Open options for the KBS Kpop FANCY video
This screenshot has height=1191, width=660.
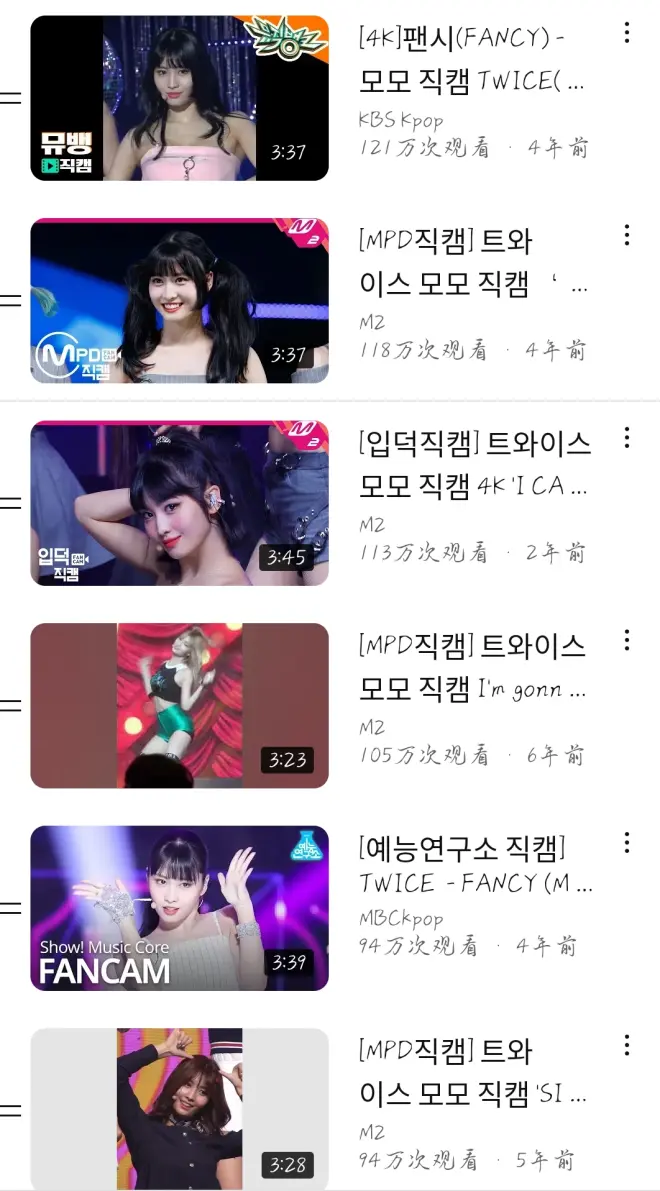627,33
